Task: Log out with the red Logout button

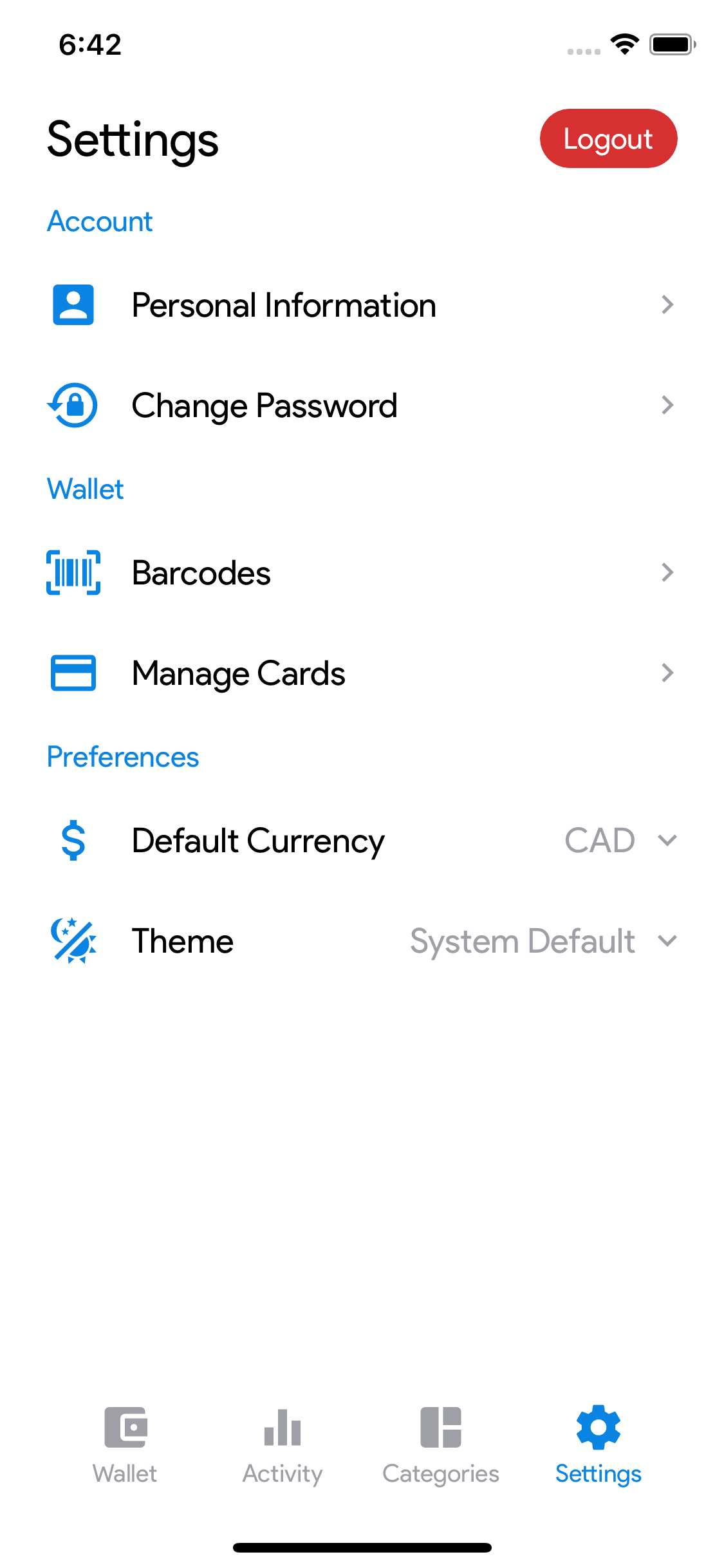Action: pyautogui.click(x=608, y=139)
